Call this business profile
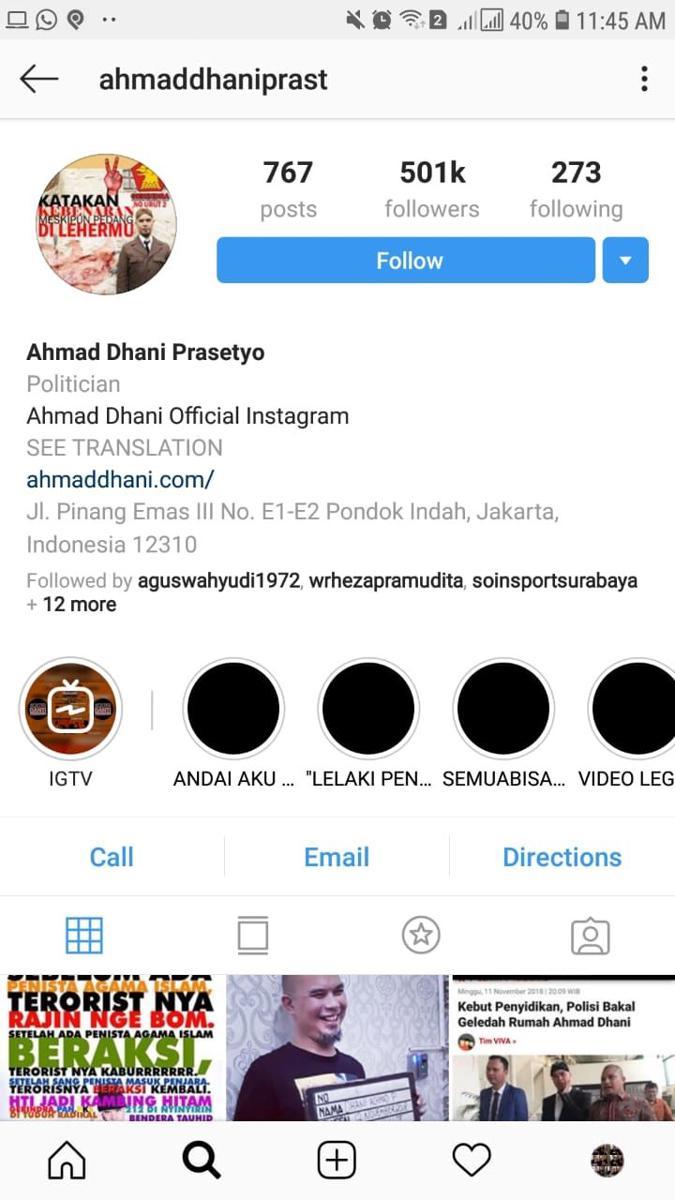 (111, 857)
